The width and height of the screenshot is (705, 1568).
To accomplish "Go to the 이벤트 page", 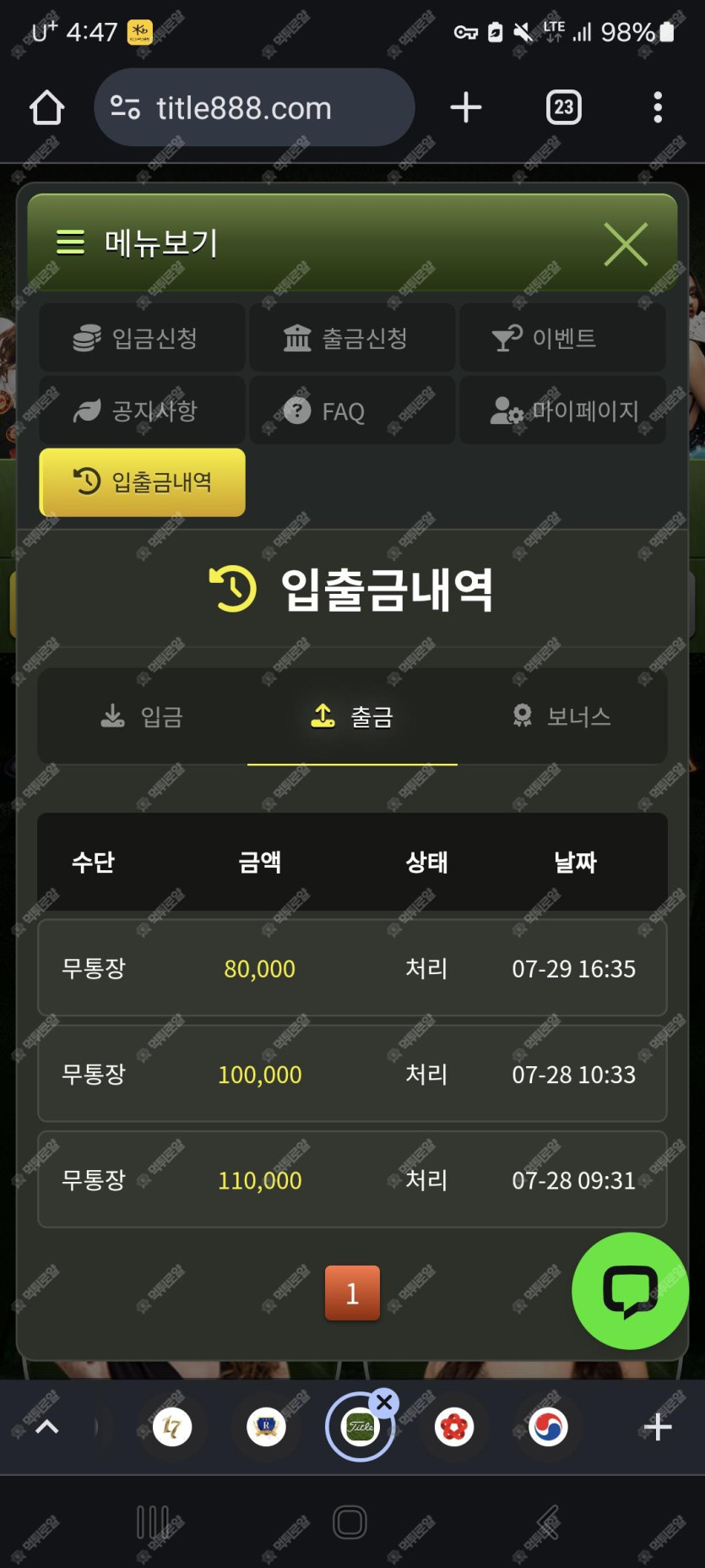I will click(562, 338).
